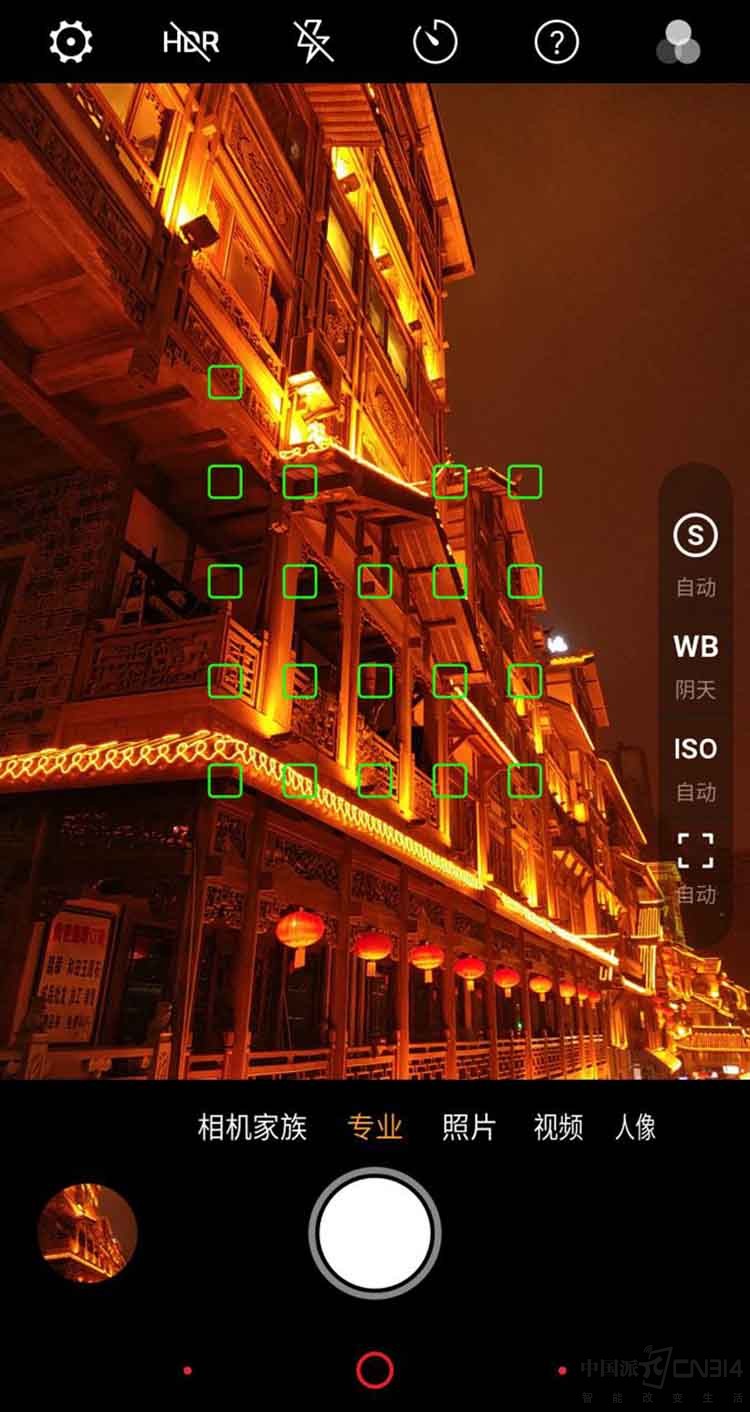Switch to 人像 mode
Viewport: 750px width, 1412px height.
click(635, 1127)
